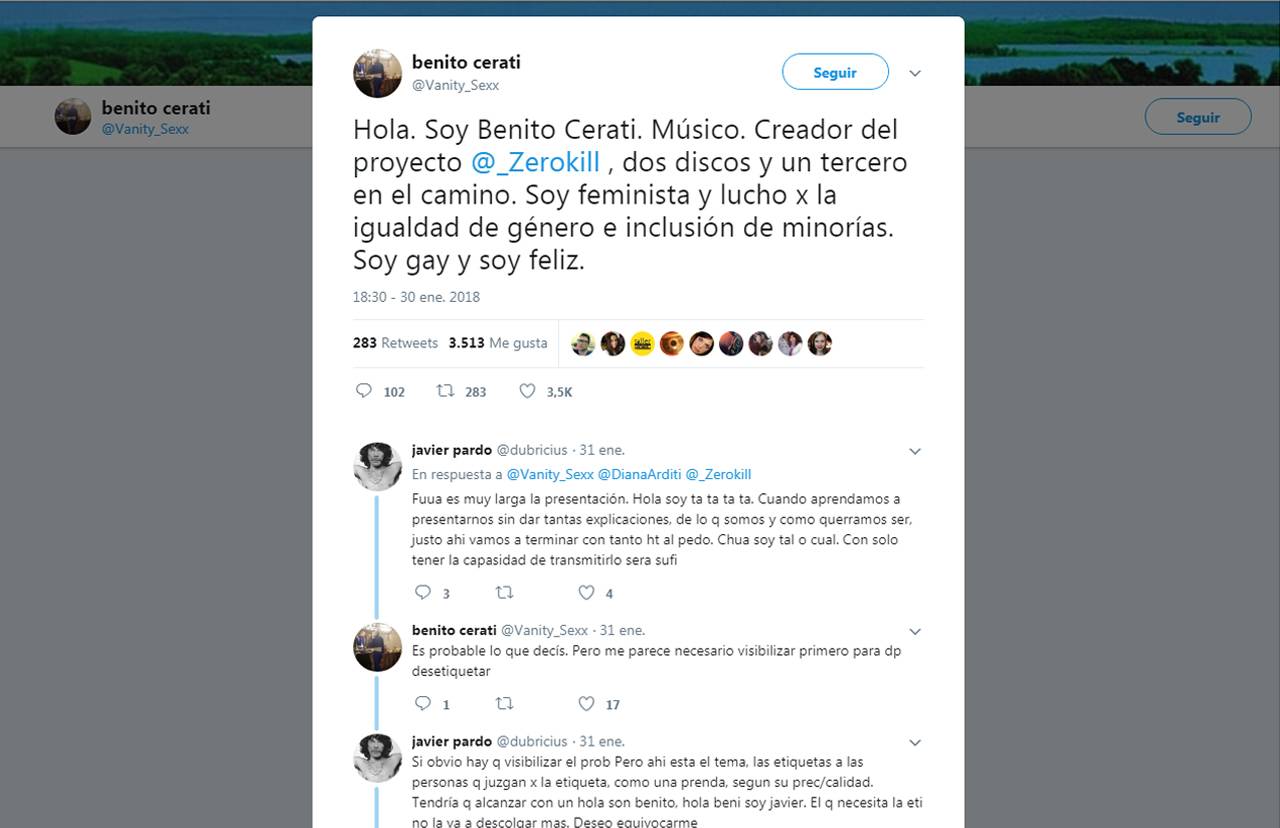1280x828 pixels.
Task: View the 3.513 Me gusta list
Action: [x=497, y=343]
